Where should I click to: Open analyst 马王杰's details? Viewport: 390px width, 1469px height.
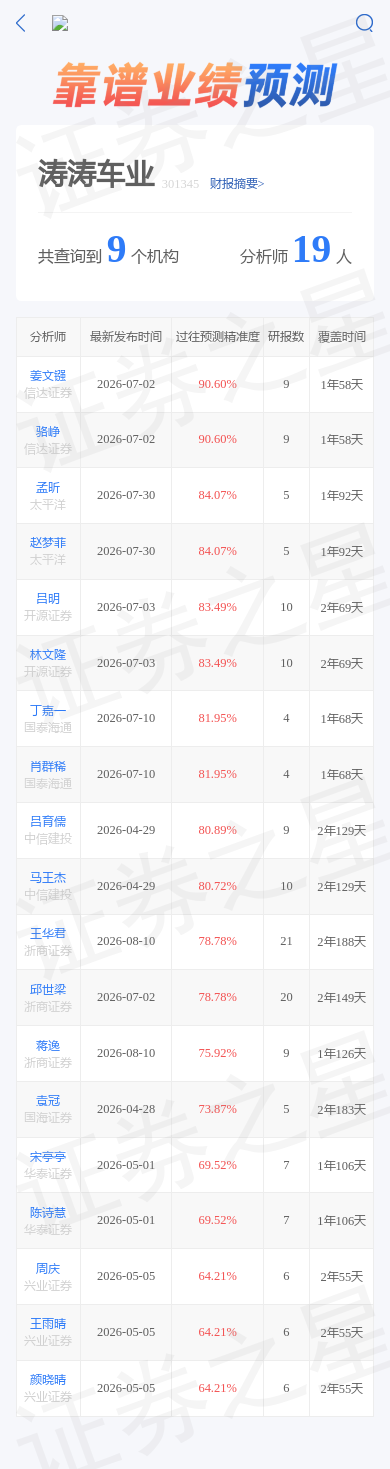click(48, 877)
